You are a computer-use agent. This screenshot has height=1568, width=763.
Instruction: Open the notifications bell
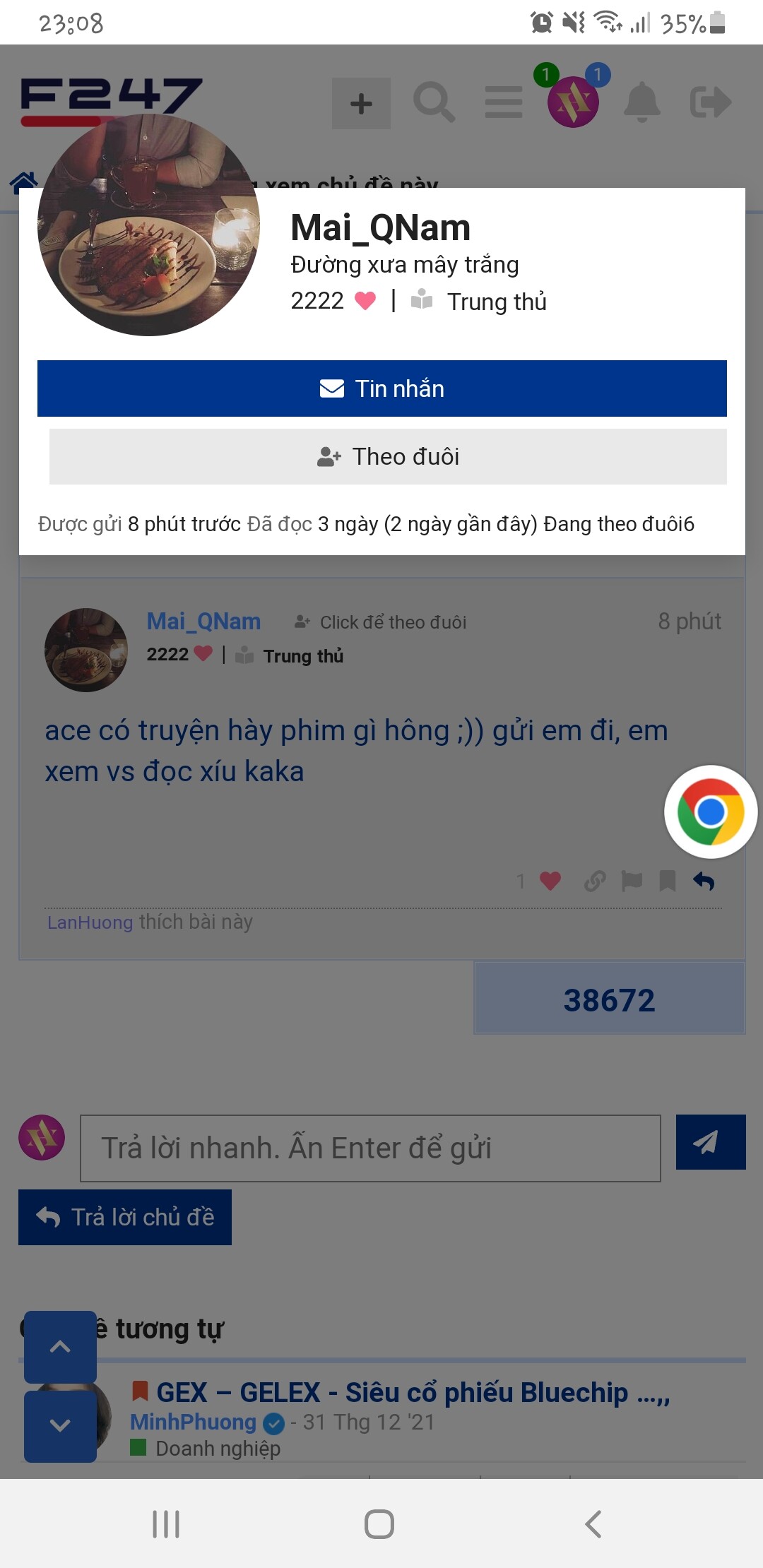coord(641,103)
